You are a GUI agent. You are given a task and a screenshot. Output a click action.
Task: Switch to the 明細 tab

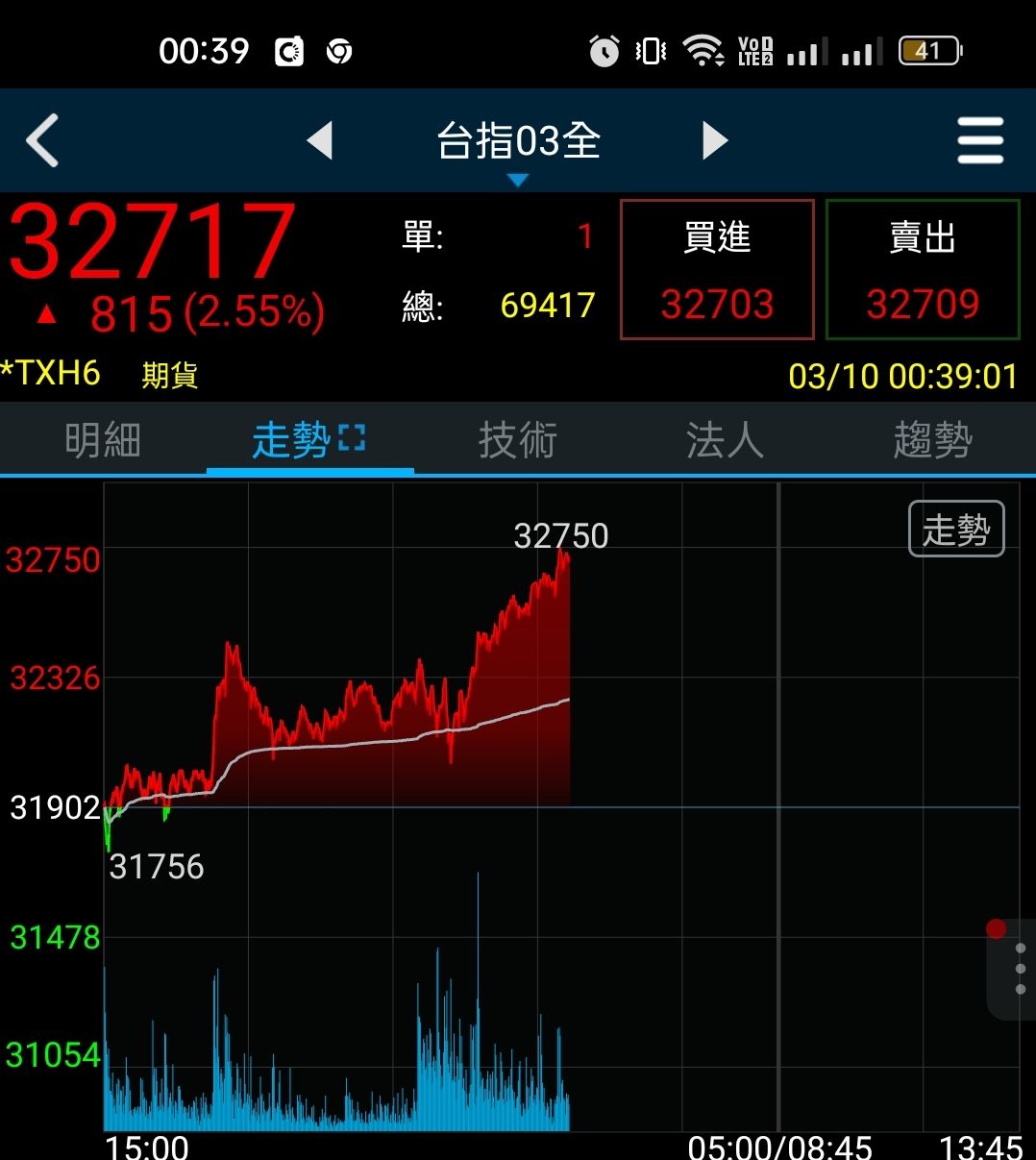tap(103, 440)
